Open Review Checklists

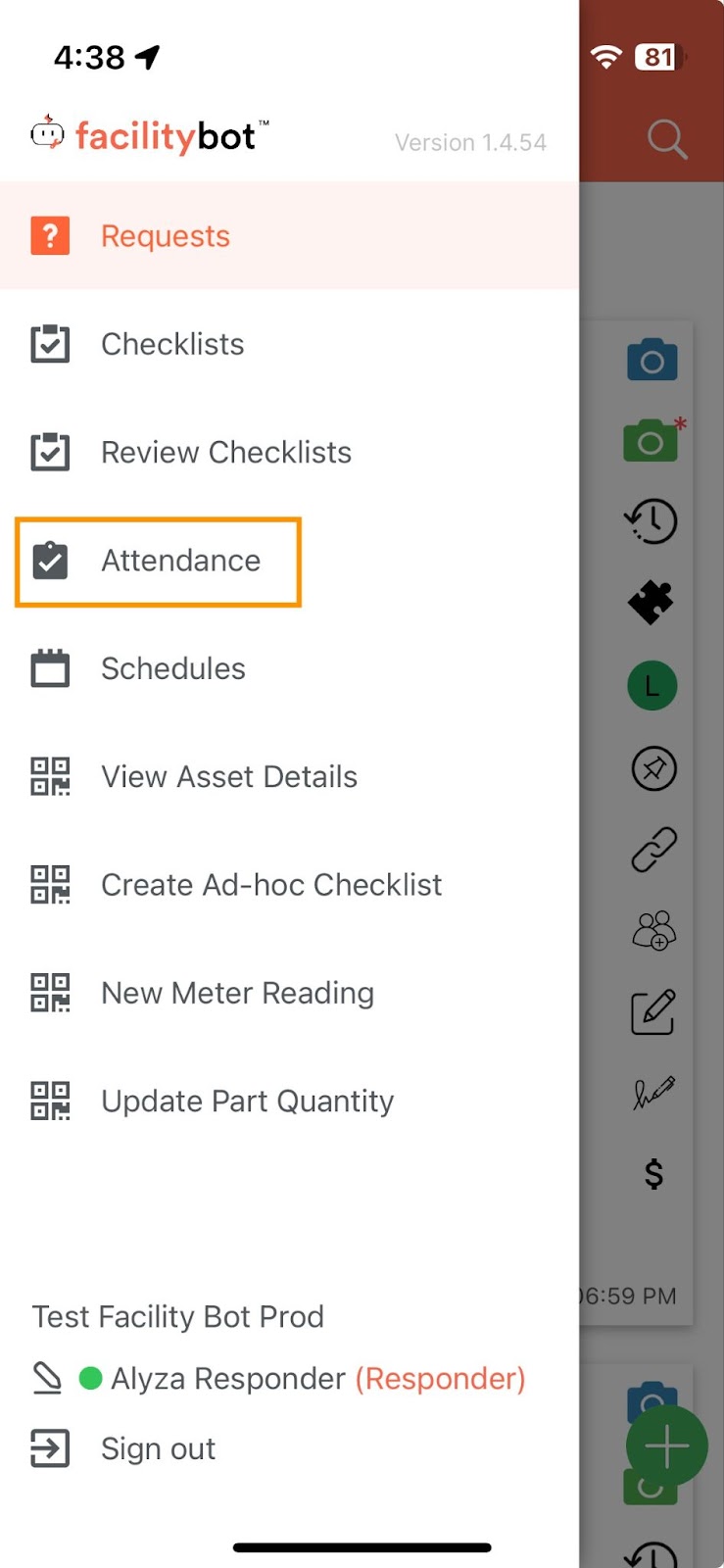(x=289, y=453)
